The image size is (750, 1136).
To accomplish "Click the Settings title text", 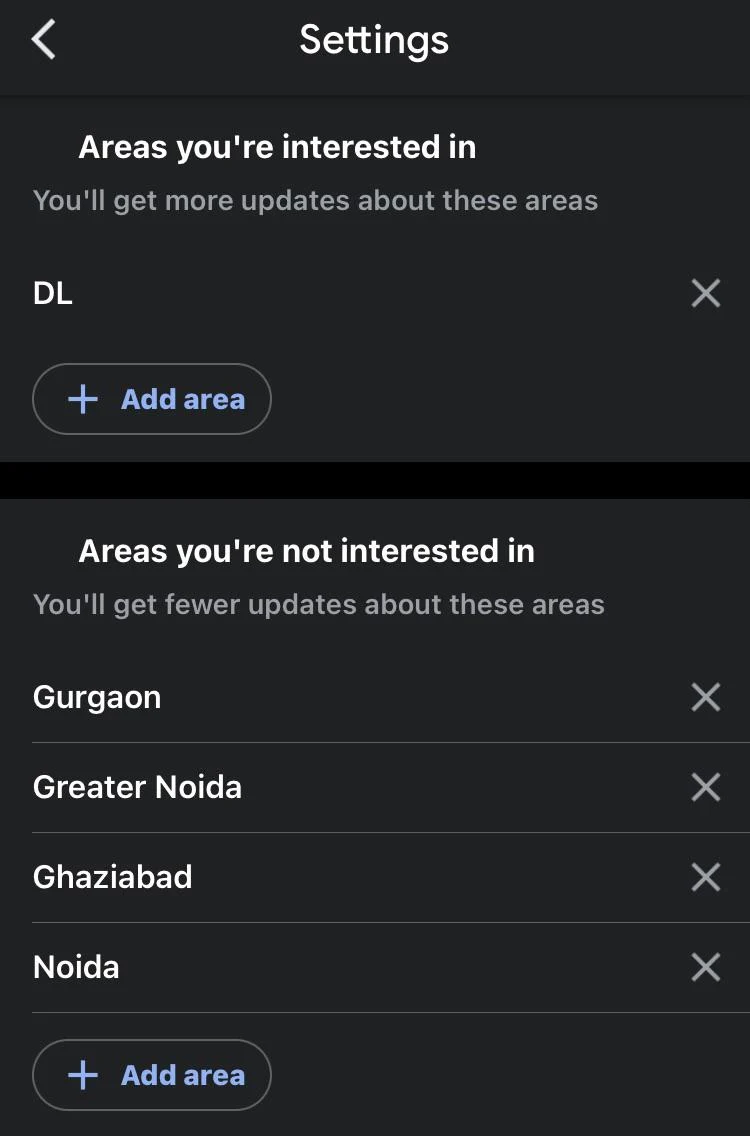I will coord(373,38).
